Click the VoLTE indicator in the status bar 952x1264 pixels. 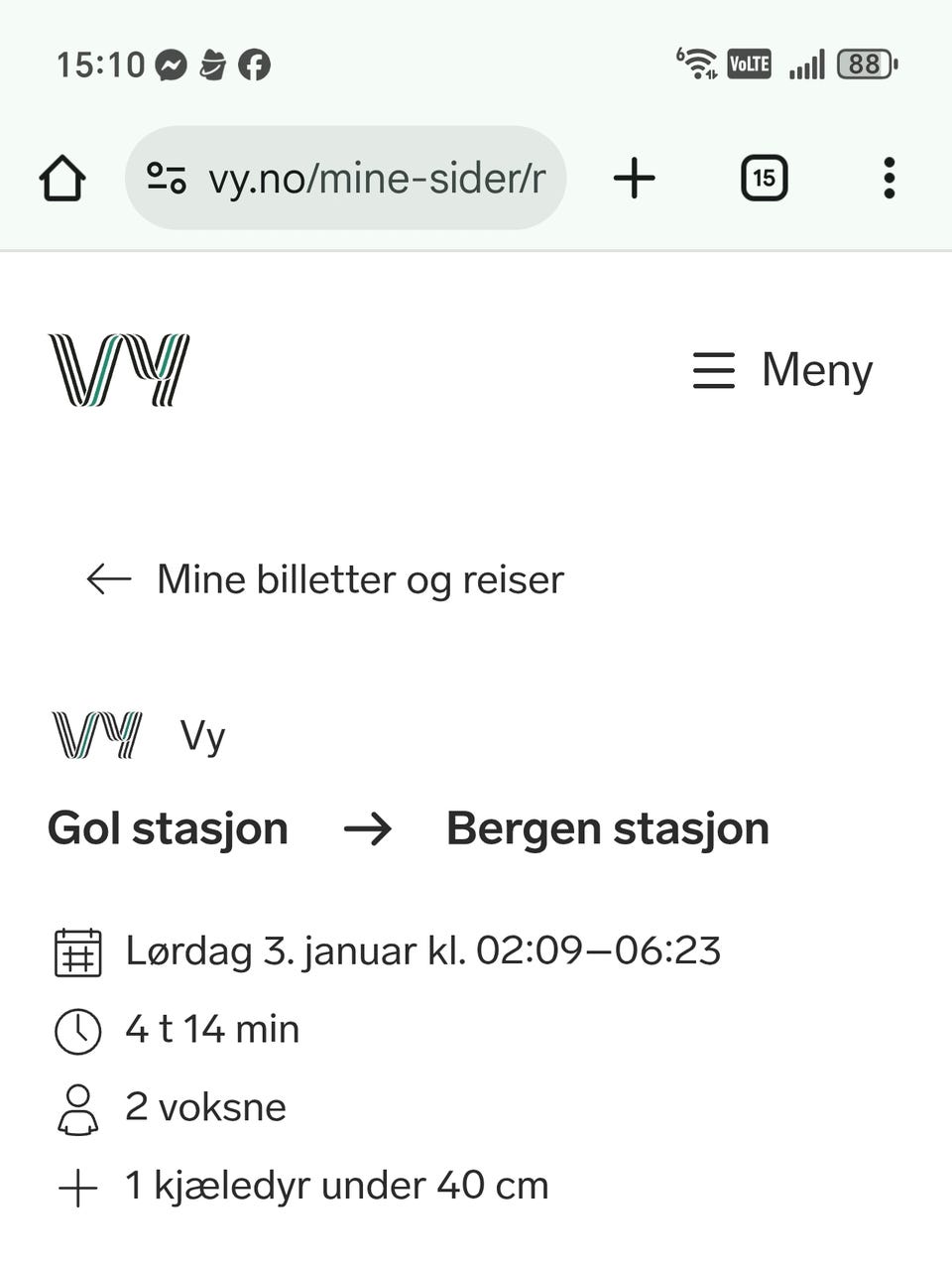(x=750, y=63)
